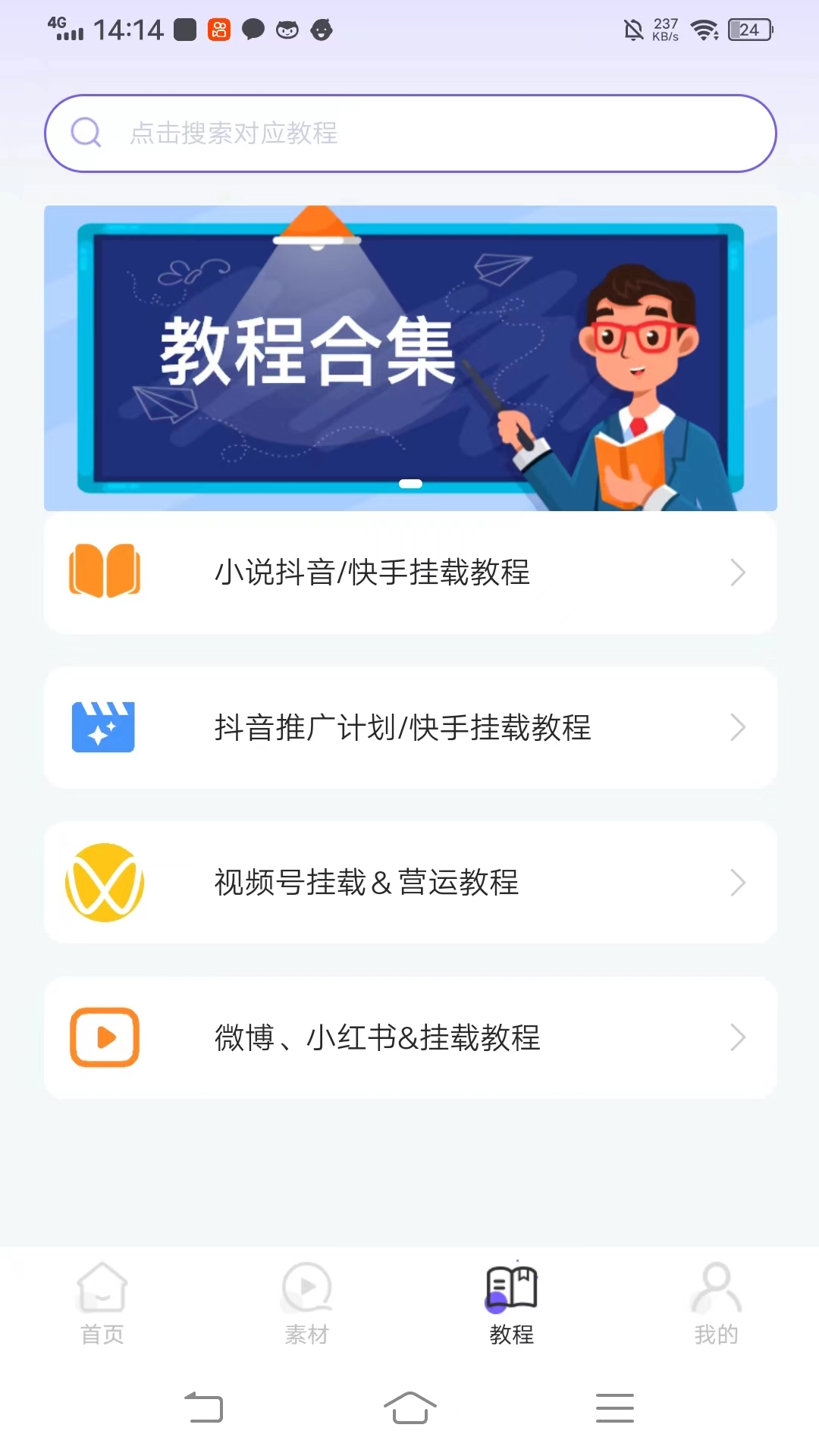Tap the Wi-Fi icon in the status bar
The width and height of the screenshot is (819, 1456).
click(704, 29)
